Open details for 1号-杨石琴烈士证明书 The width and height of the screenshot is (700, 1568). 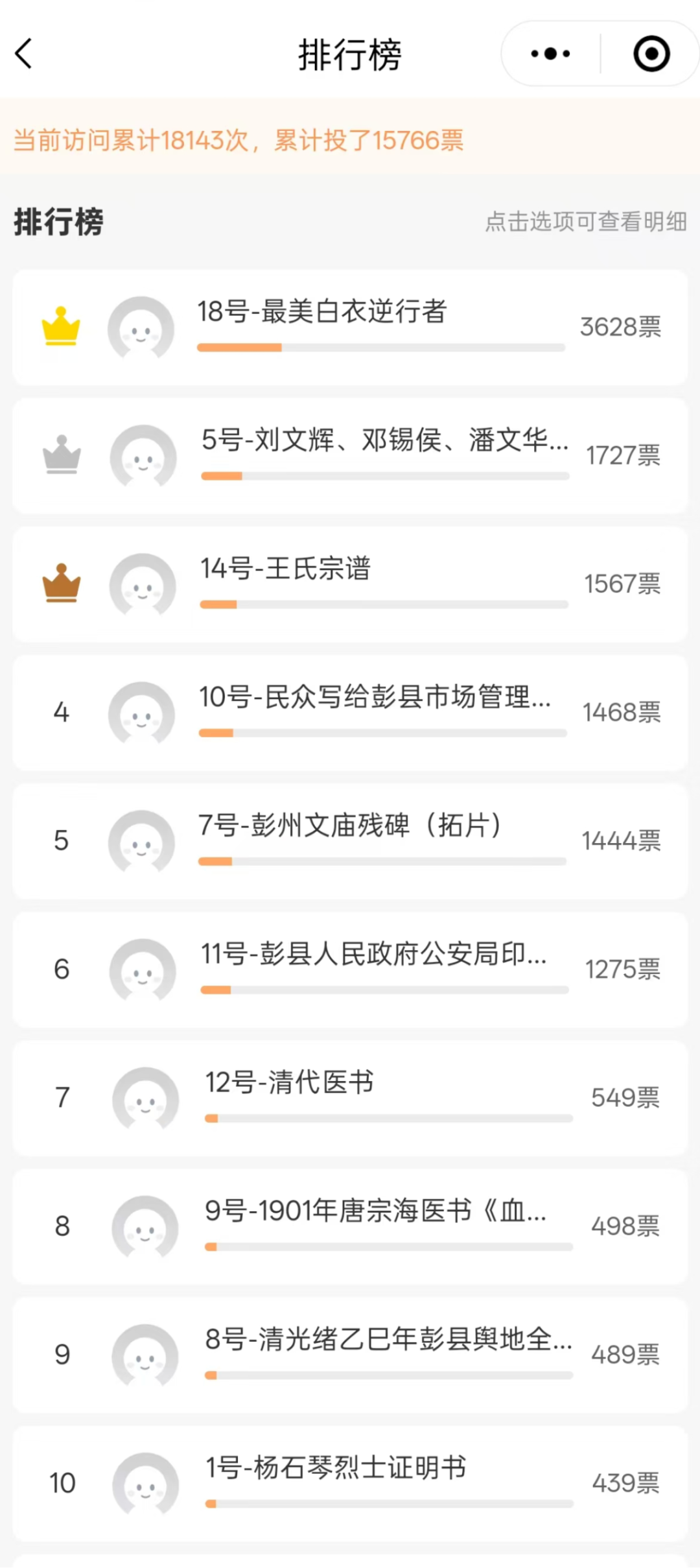350,1483
